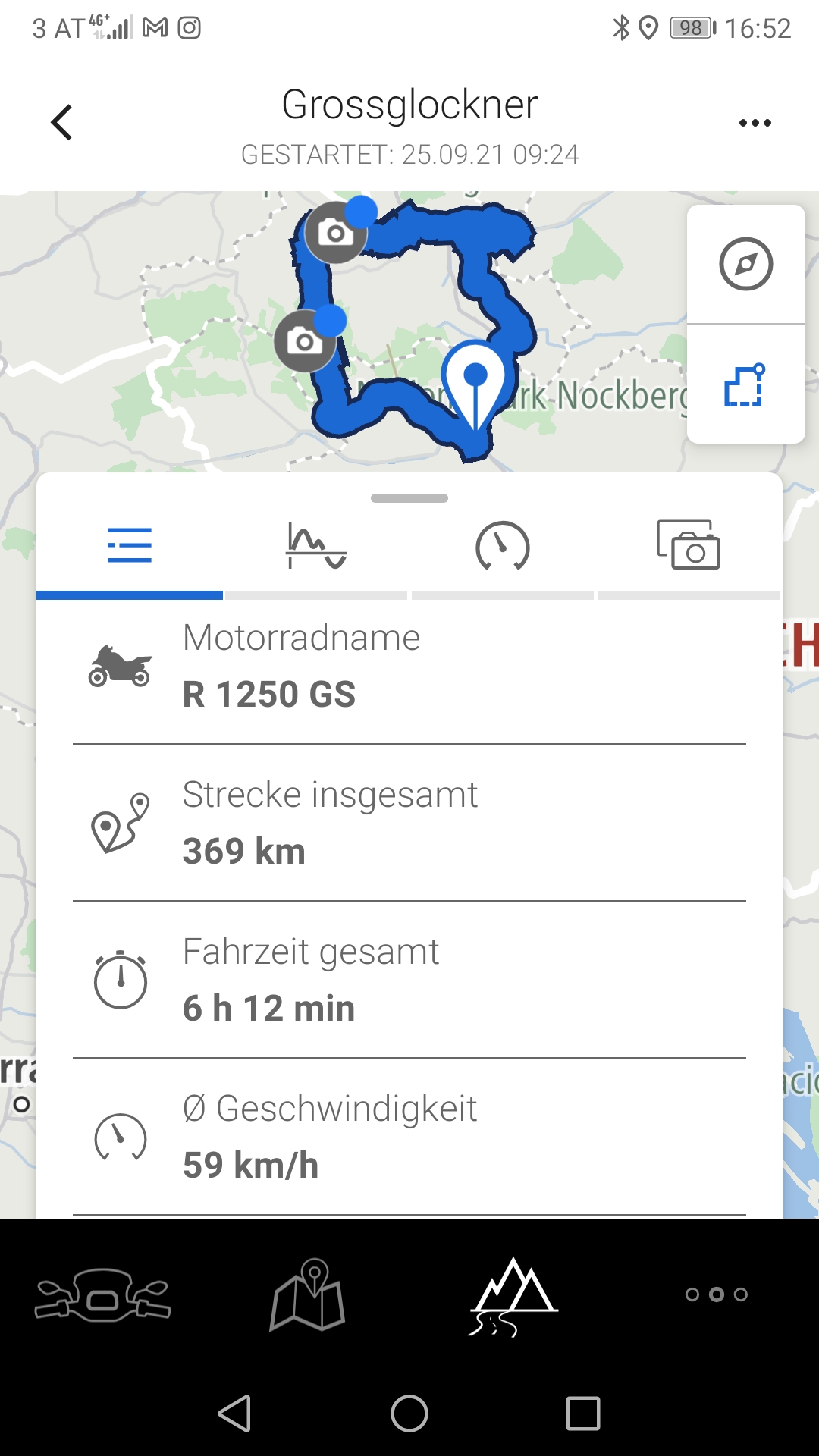Viewport: 819px width, 1456px height.
Task: Open the mountain trips tab in bottom bar
Action: pos(513,1296)
